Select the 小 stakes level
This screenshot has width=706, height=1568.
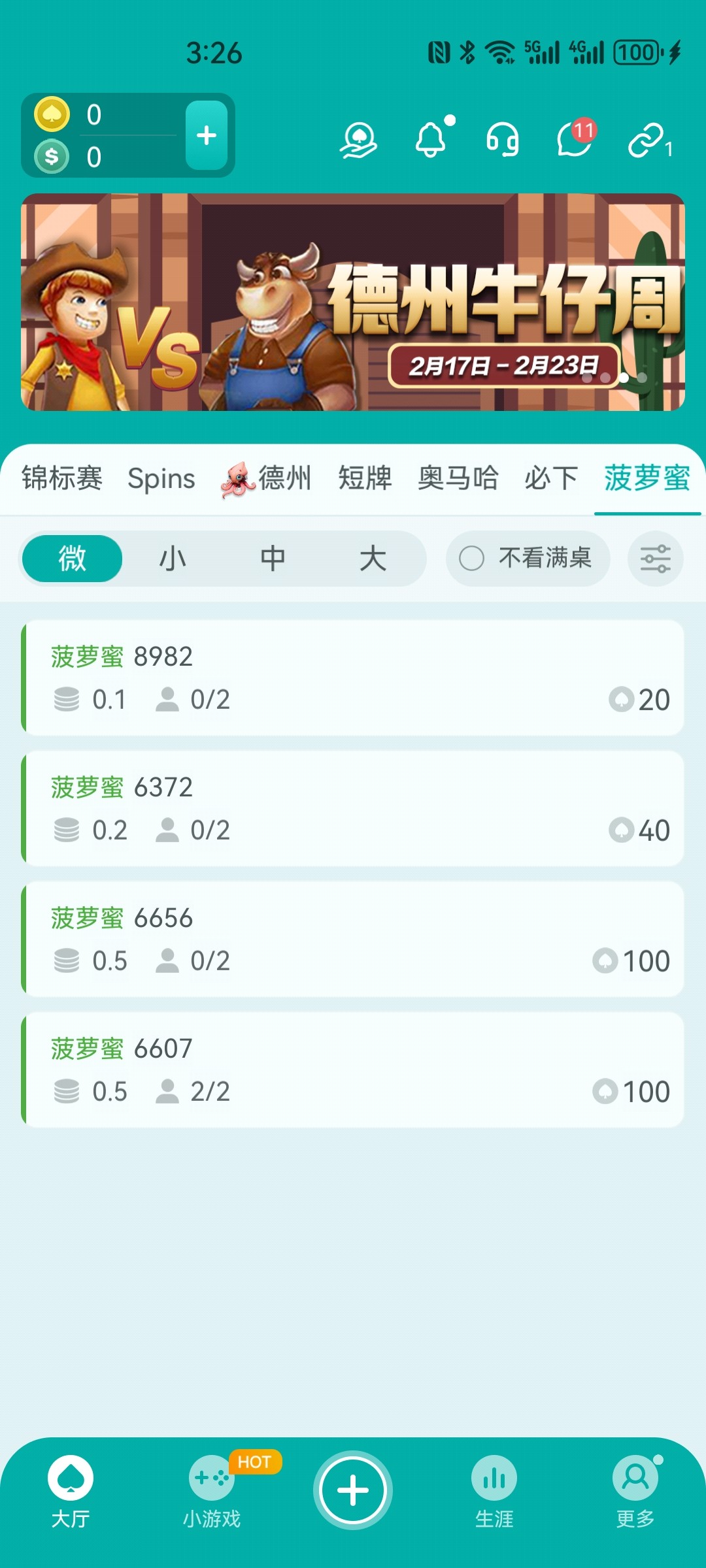[x=173, y=559]
